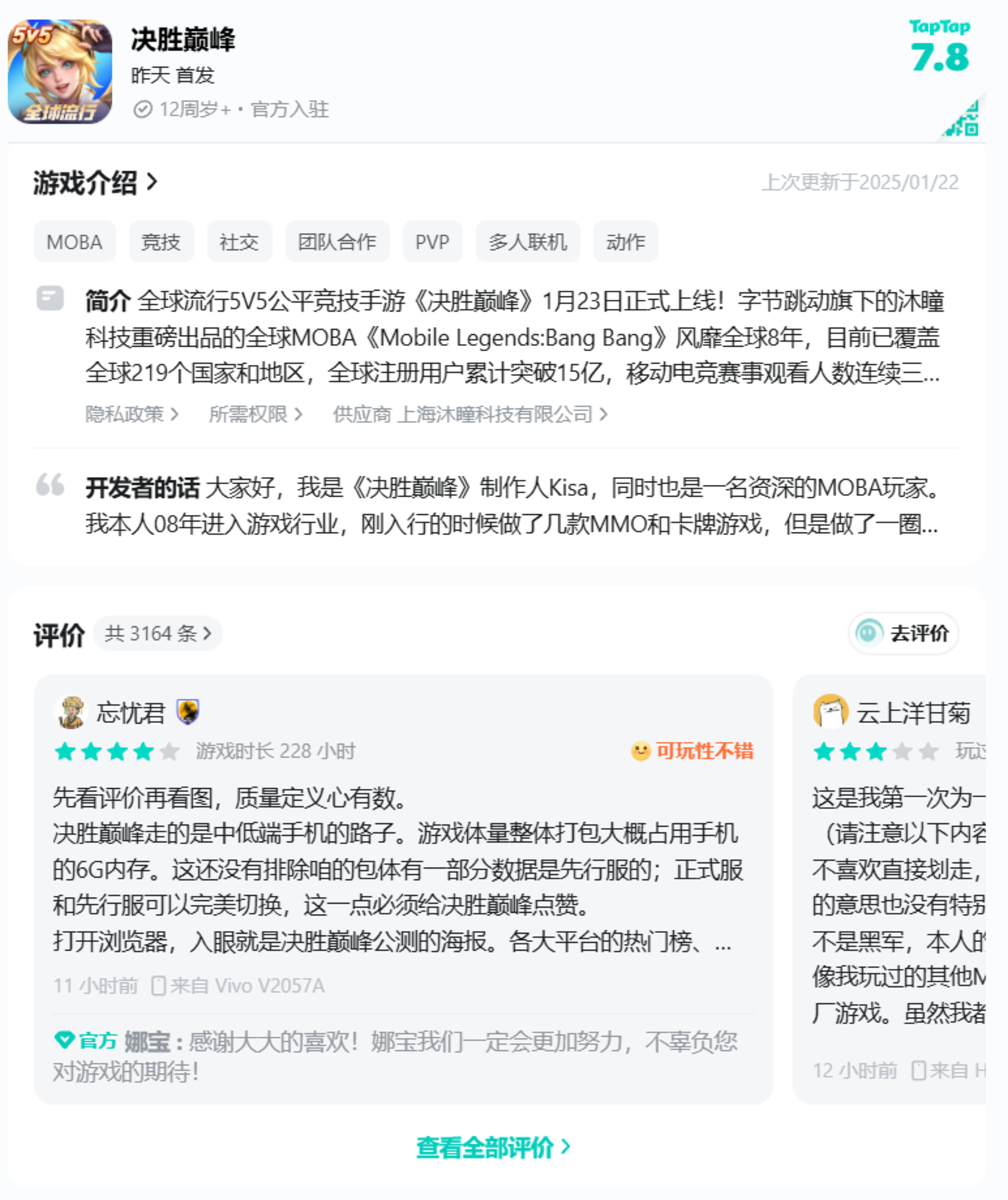Open all 3164 reviews count
Viewport: 1008px width, 1200px height.
point(158,634)
